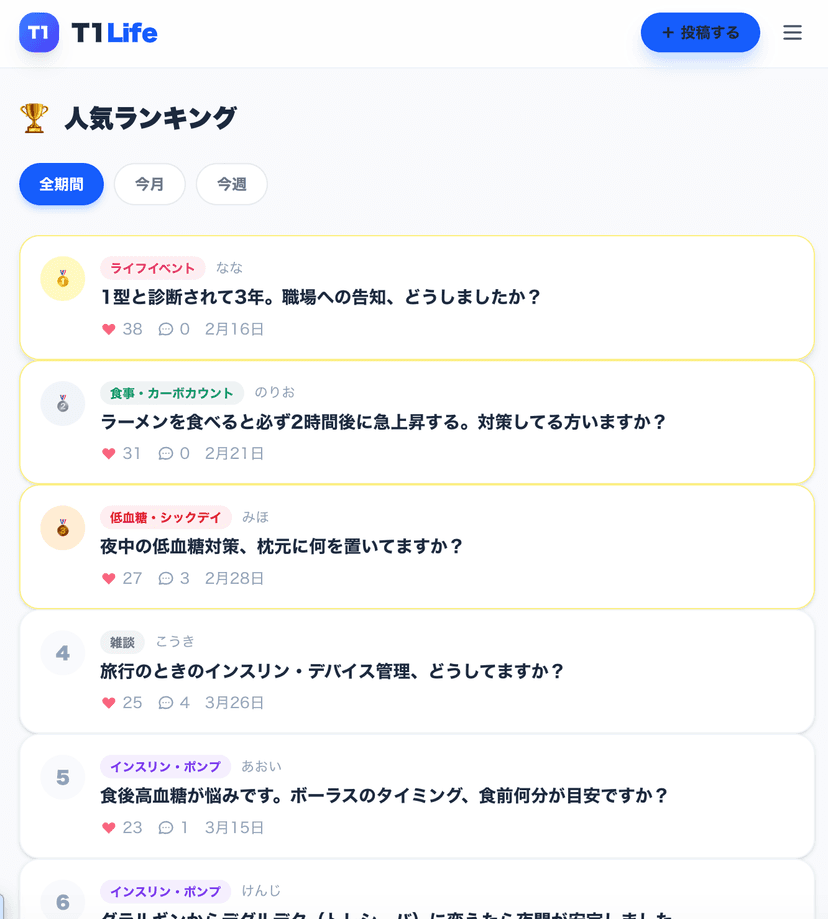
Task: Select the 今週 ranking filter
Action: (x=231, y=184)
